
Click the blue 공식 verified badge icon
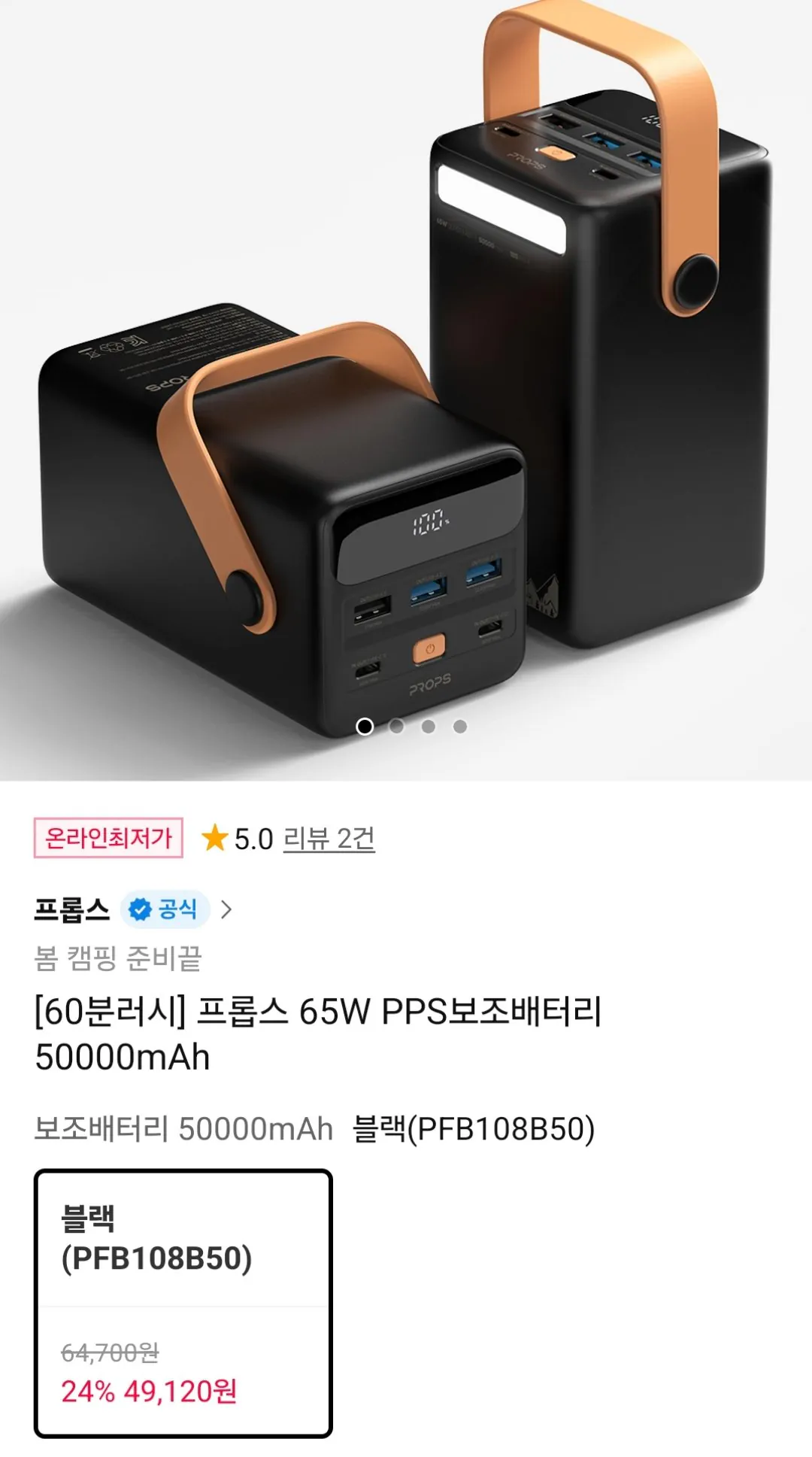click(x=139, y=909)
